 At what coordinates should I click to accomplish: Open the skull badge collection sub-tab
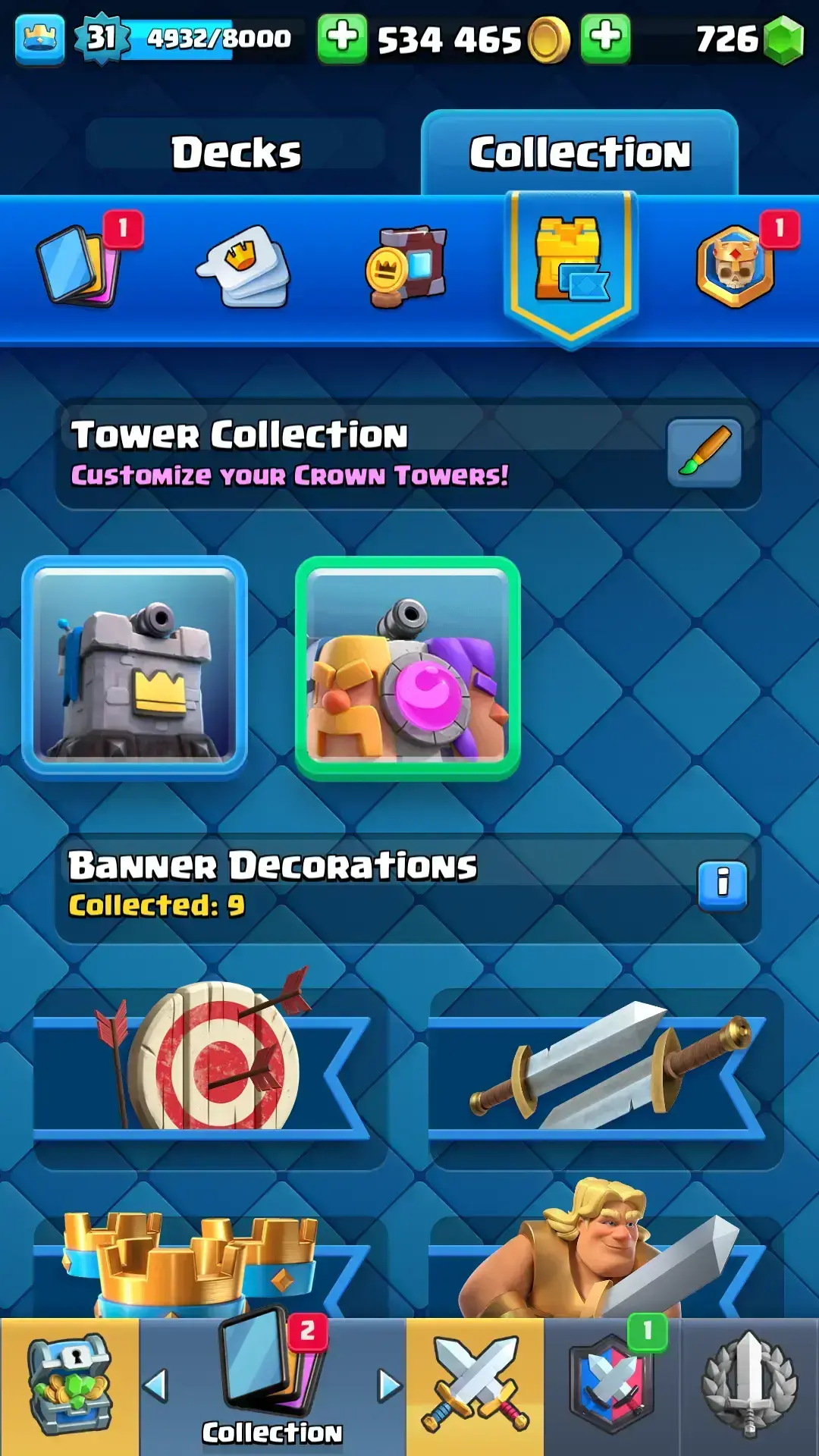click(736, 265)
